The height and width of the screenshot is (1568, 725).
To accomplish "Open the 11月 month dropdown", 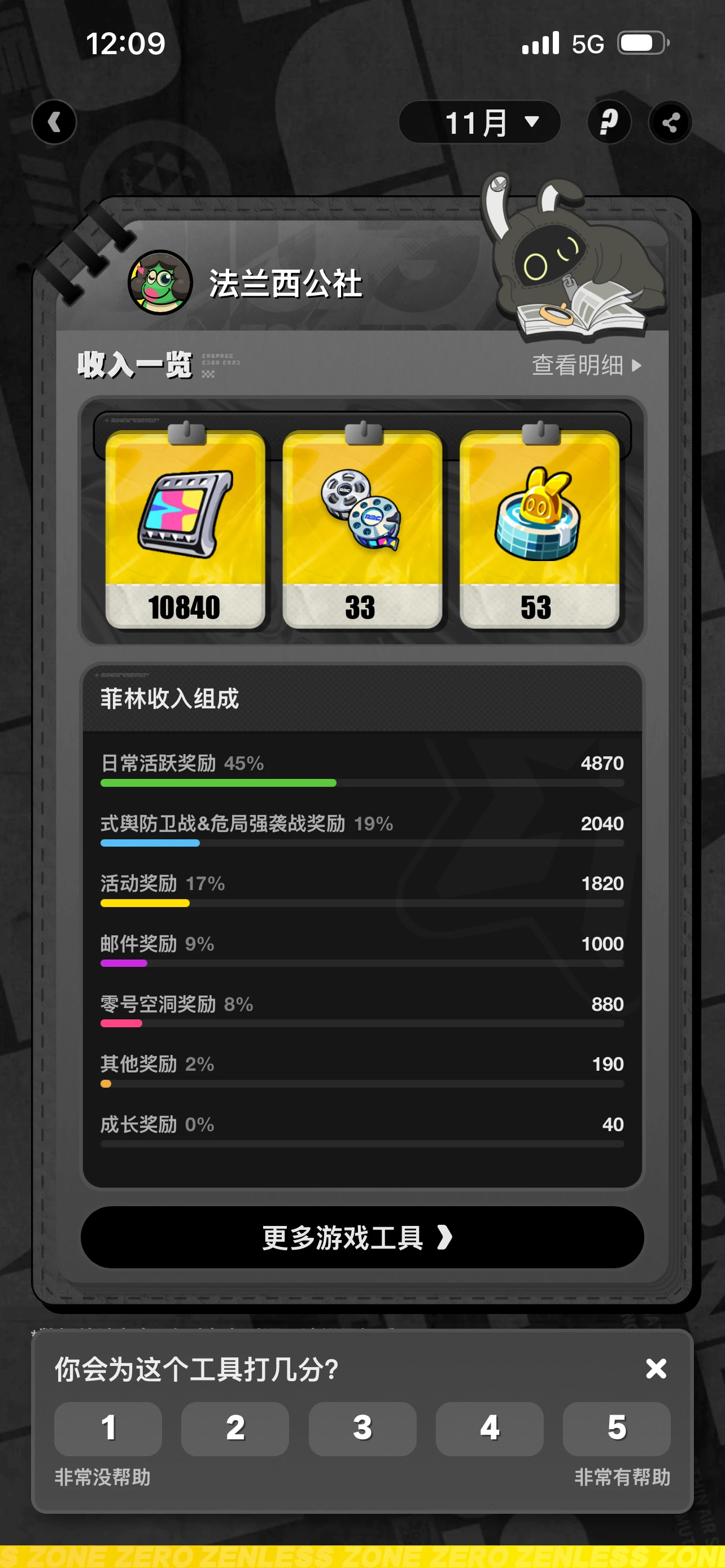I will click(x=479, y=122).
